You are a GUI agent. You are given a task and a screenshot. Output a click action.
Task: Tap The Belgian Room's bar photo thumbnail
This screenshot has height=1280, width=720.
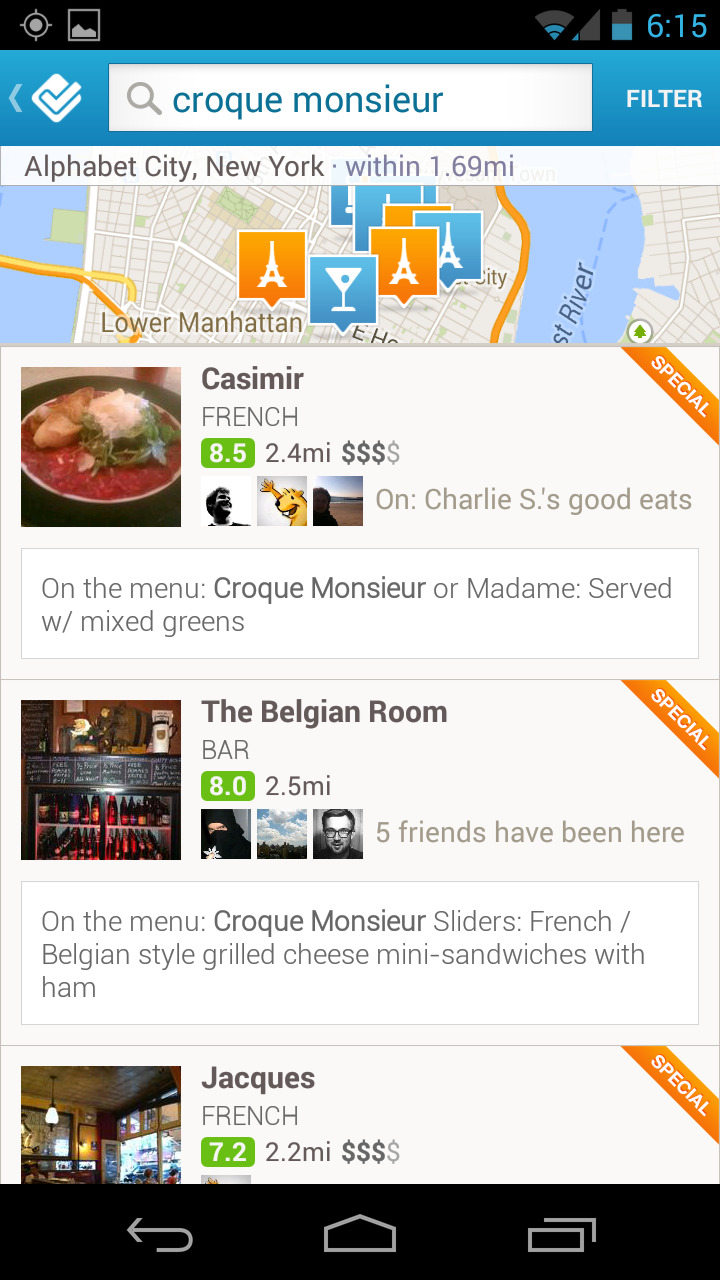tap(100, 778)
